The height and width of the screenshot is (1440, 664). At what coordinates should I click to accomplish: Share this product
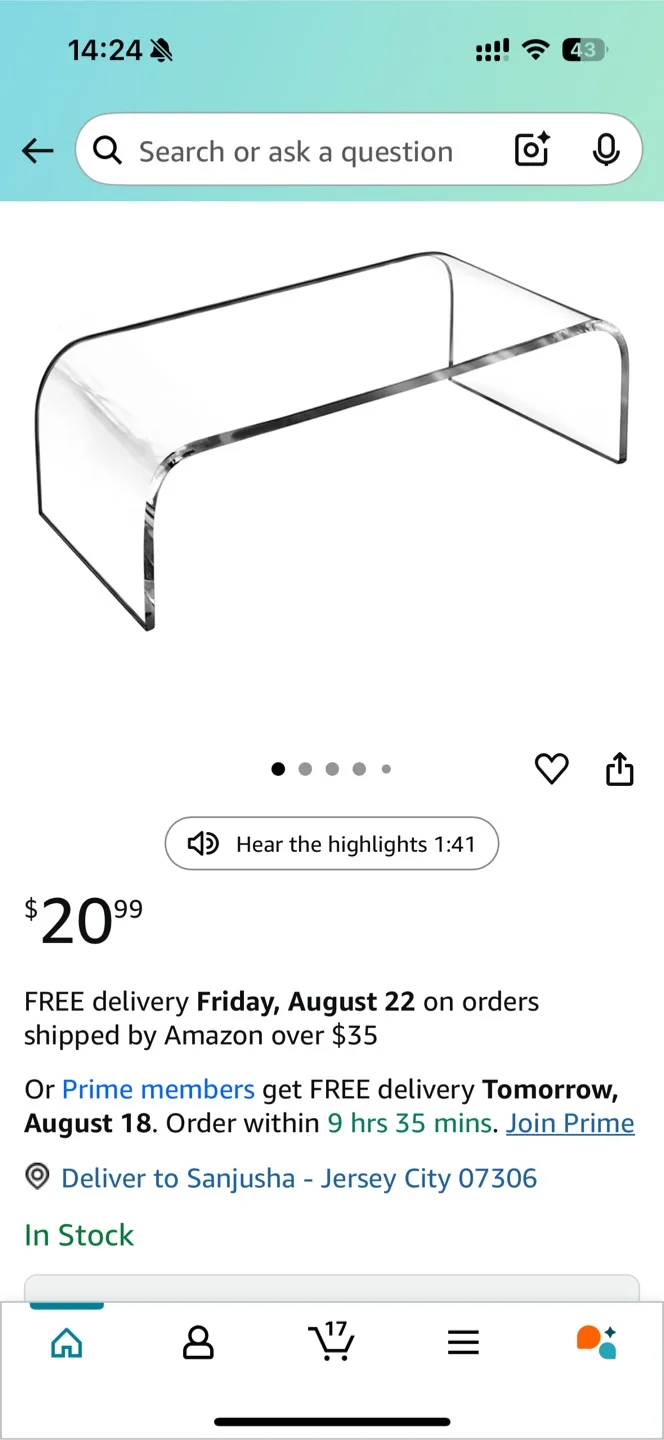tap(620, 769)
